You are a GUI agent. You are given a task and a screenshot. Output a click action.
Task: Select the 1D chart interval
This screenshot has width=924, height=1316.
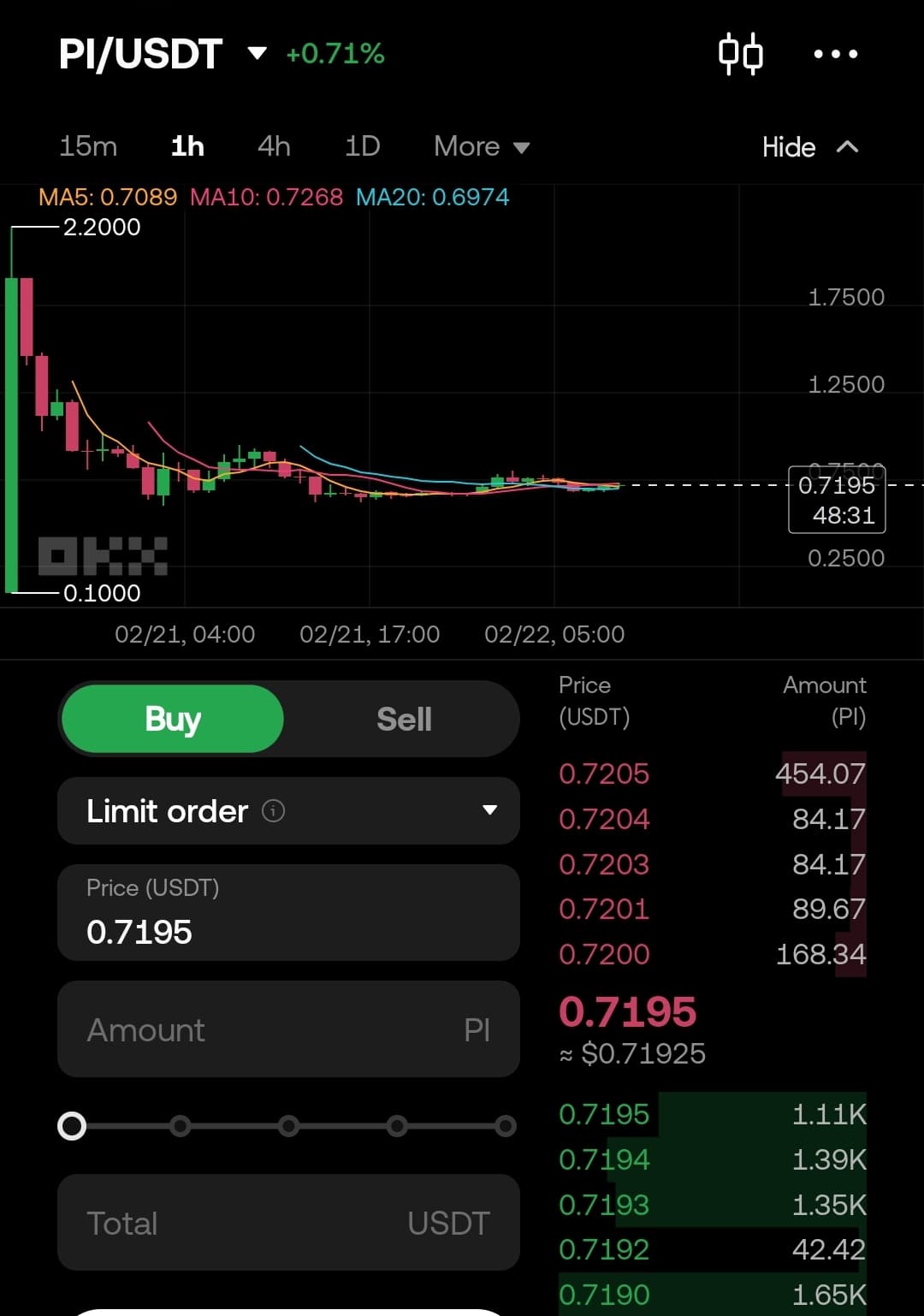point(362,146)
